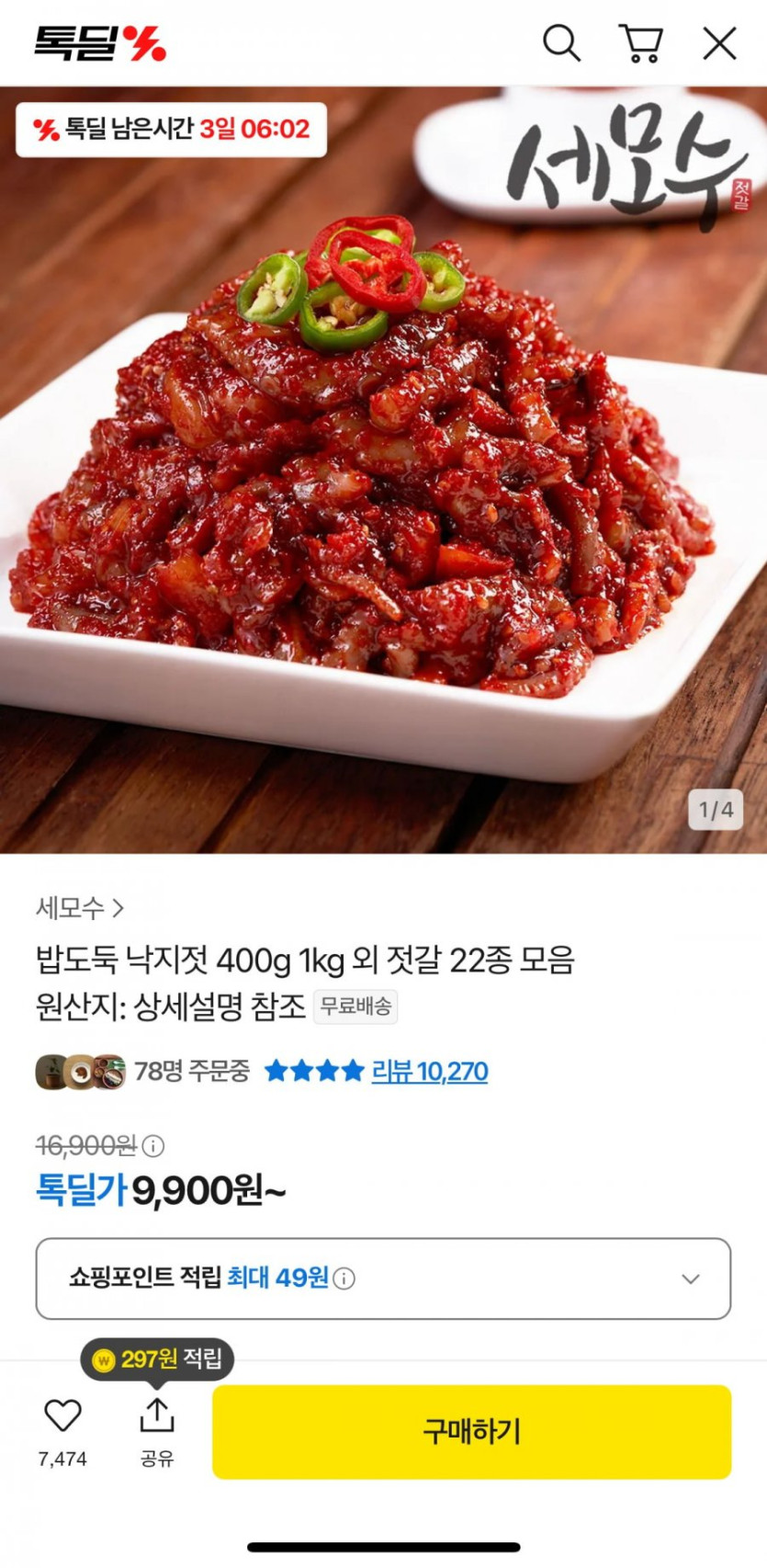Tap the 구매하기 purchase button
This screenshot has height=1568, width=767.
pyautogui.click(x=471, y=1431)
